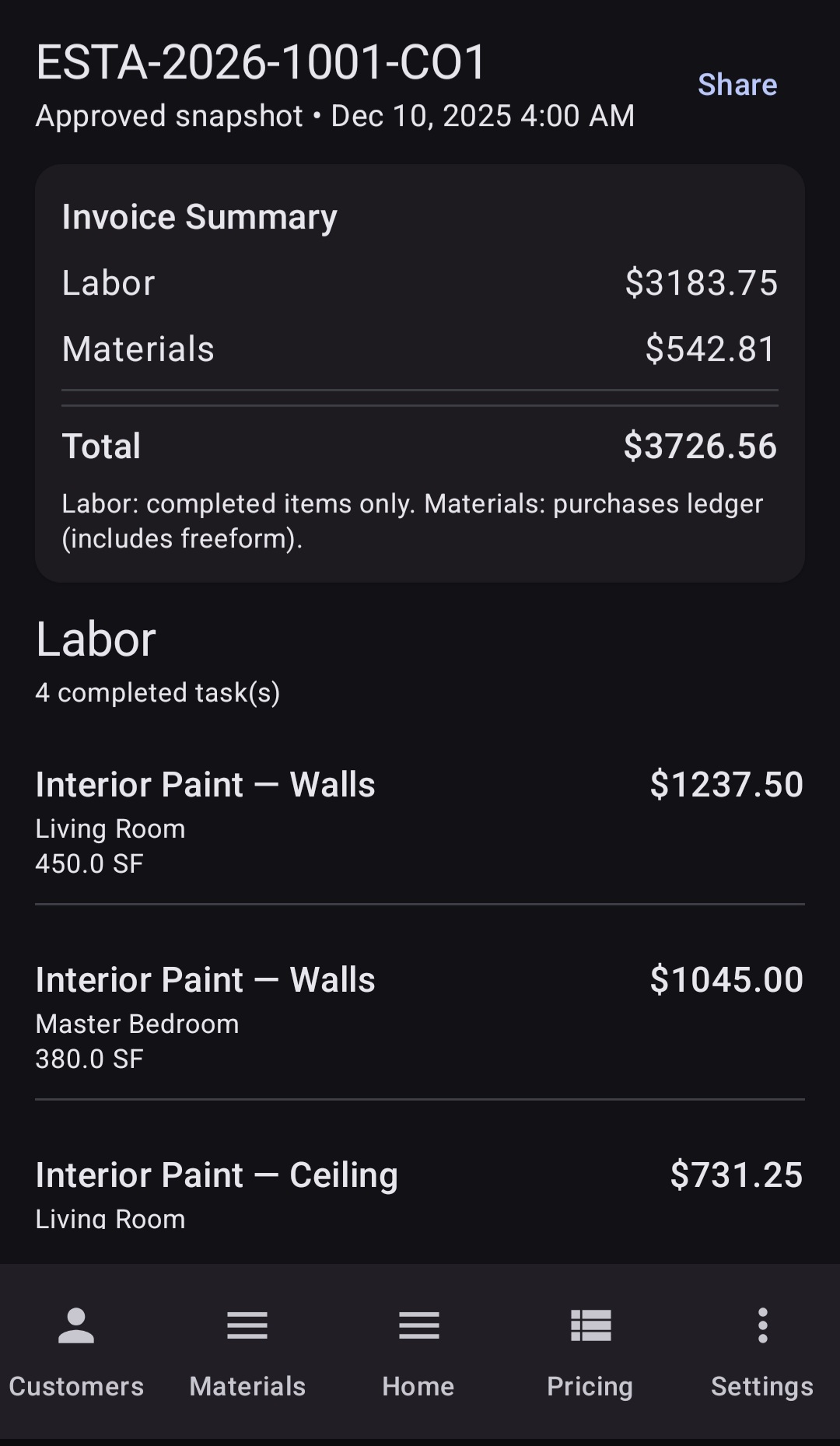Select the Materials icon in bottom navigation
840x1446 pixels.
click(x=246, y=1325)
